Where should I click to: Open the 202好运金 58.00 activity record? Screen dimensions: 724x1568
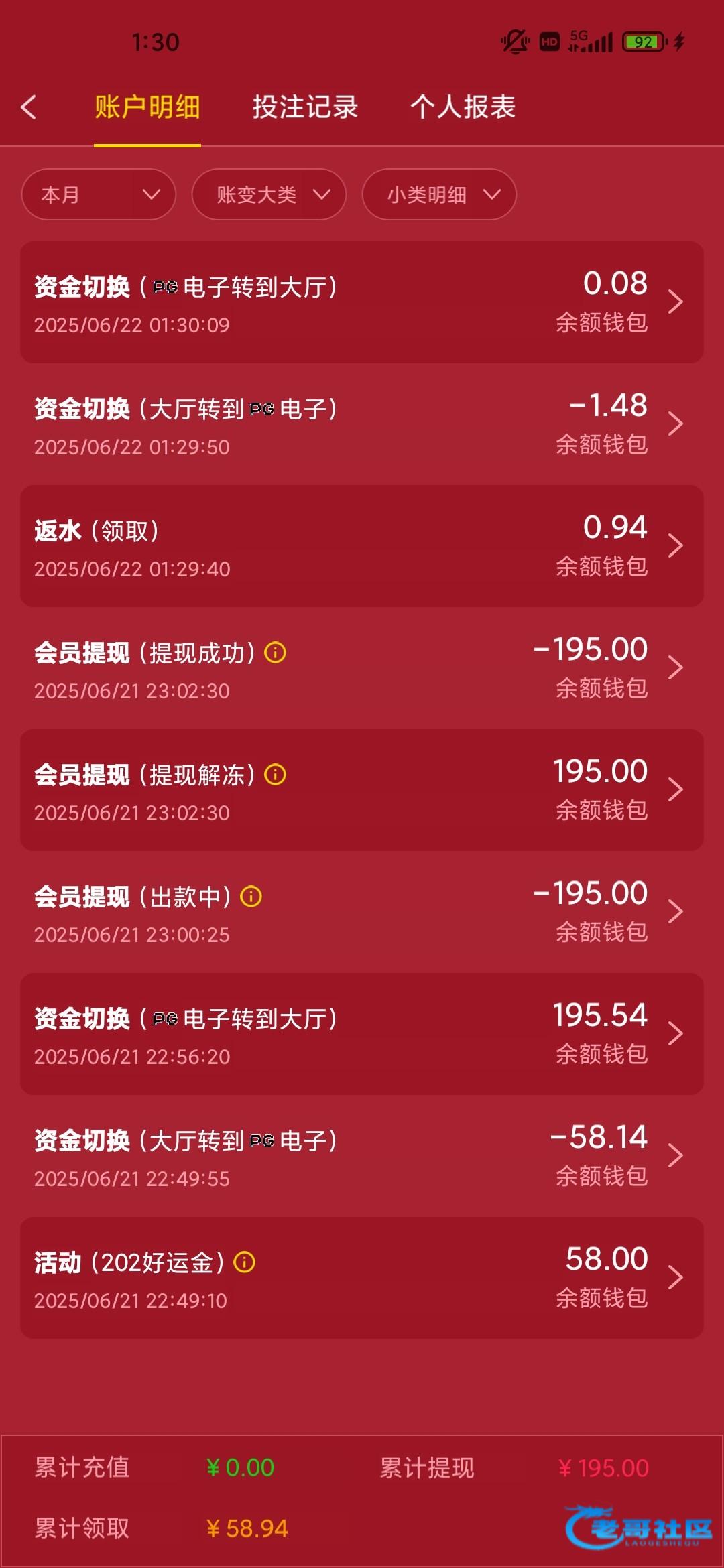pyautogui.click(x=362, y=1278)
